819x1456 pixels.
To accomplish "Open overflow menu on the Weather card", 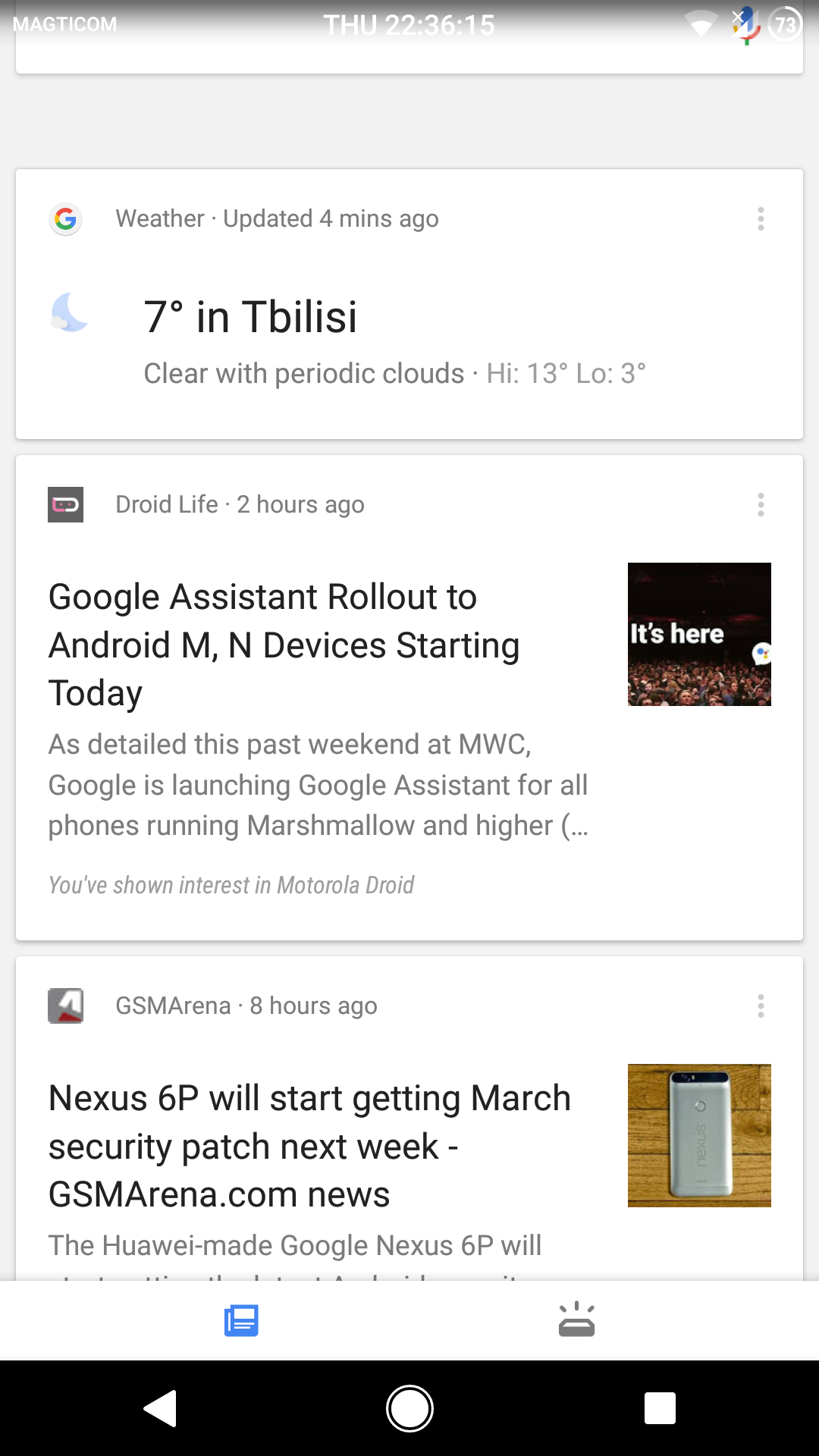I will coord(761,219).
